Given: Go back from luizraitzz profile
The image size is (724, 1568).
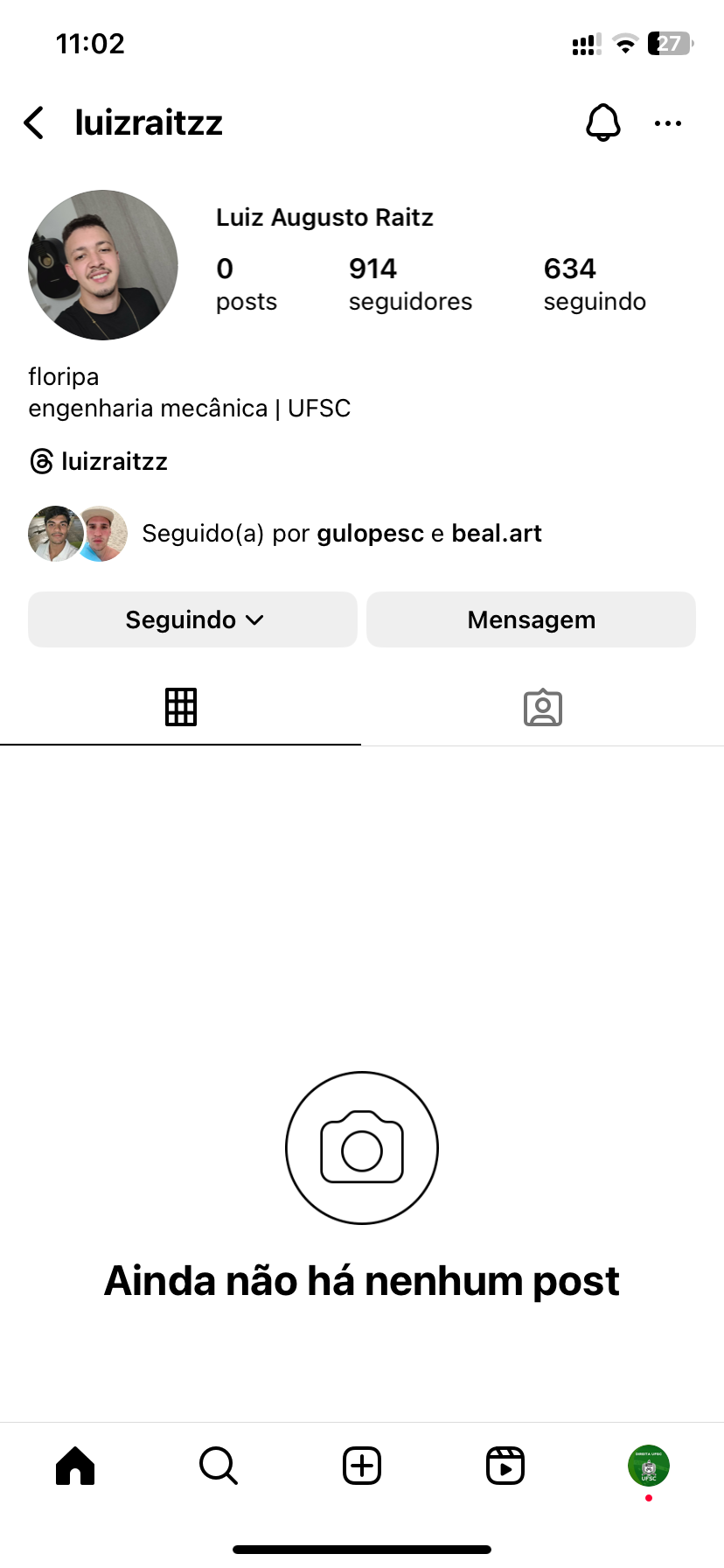Looking at the screenshot, I should click(x=34, y=123).
